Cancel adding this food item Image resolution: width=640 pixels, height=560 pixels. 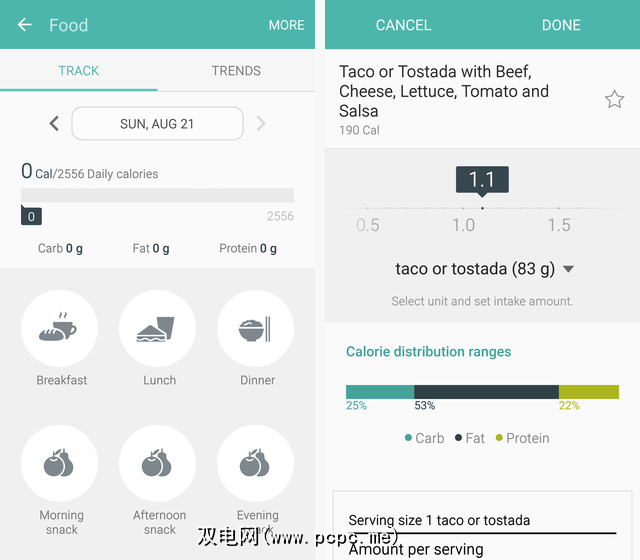(403, 25)
